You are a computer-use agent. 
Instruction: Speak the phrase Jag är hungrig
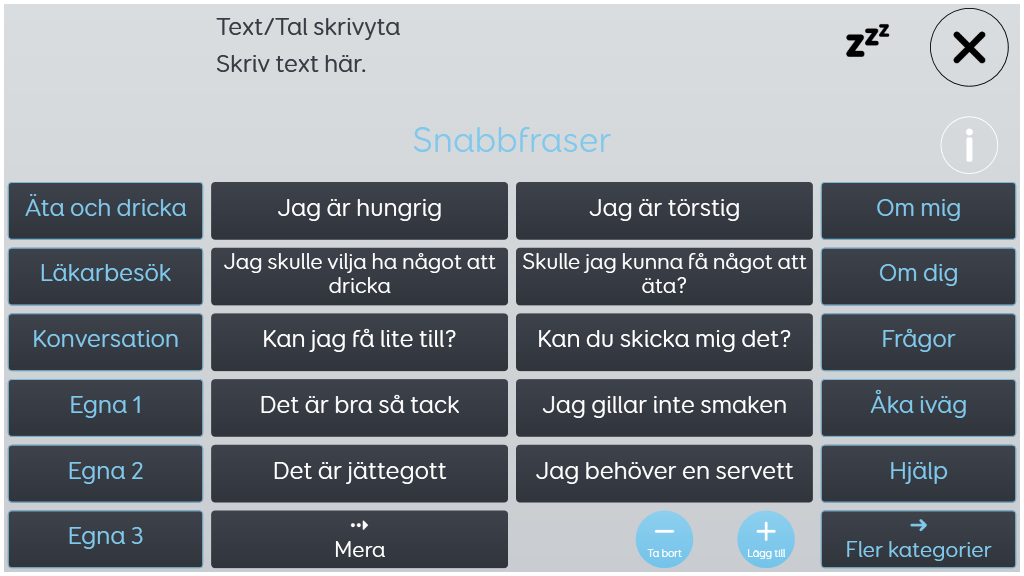tap(359, 209)
